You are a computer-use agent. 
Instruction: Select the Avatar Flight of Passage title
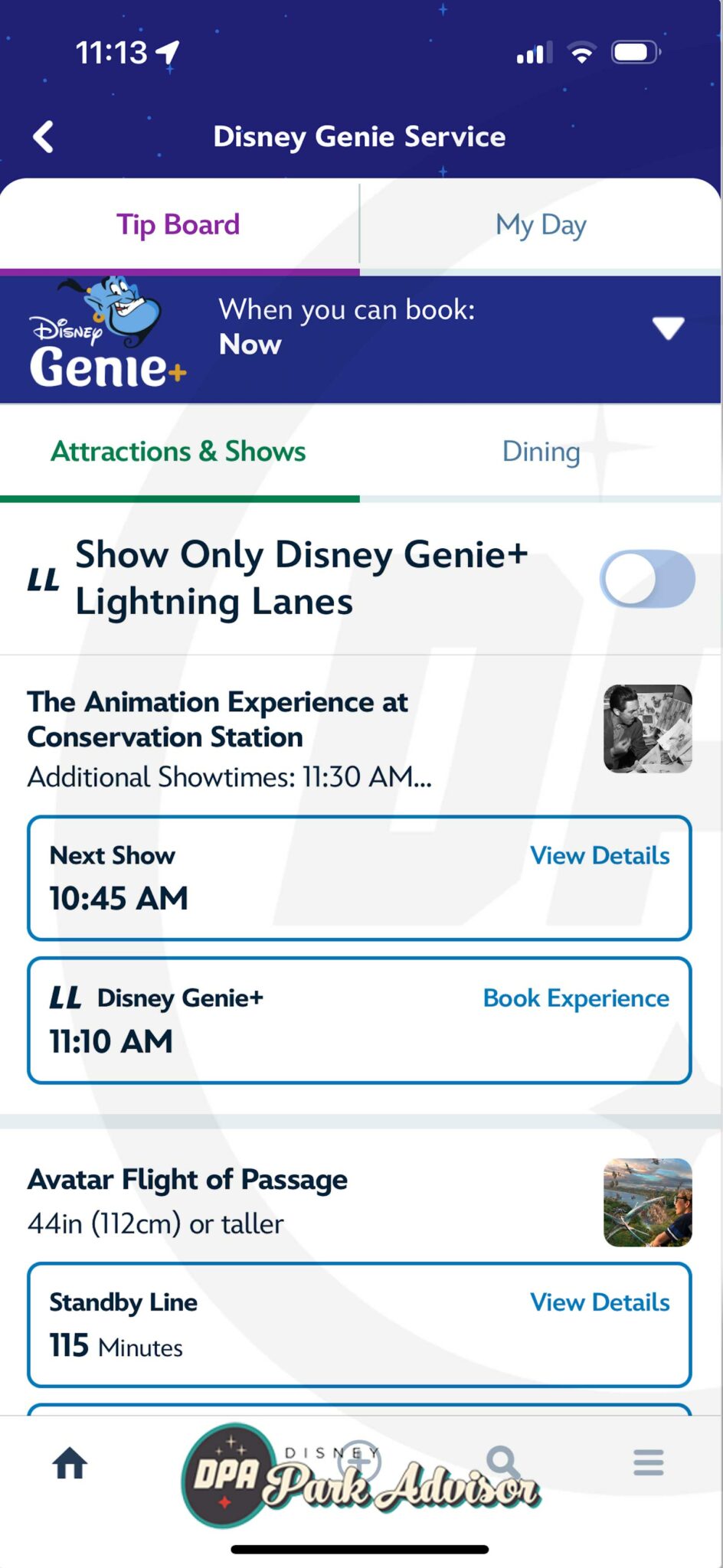coord(186,1179)
